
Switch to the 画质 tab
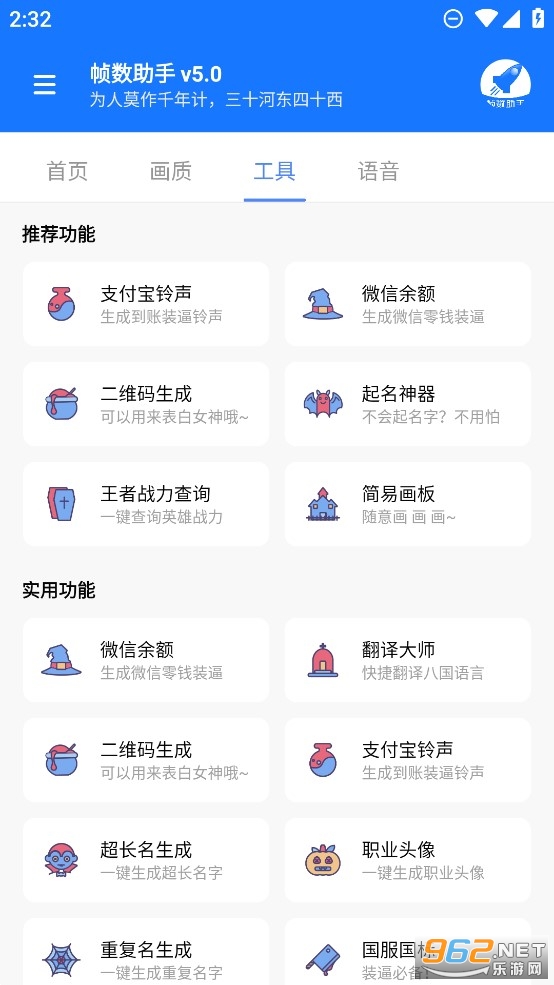point(171,171)
